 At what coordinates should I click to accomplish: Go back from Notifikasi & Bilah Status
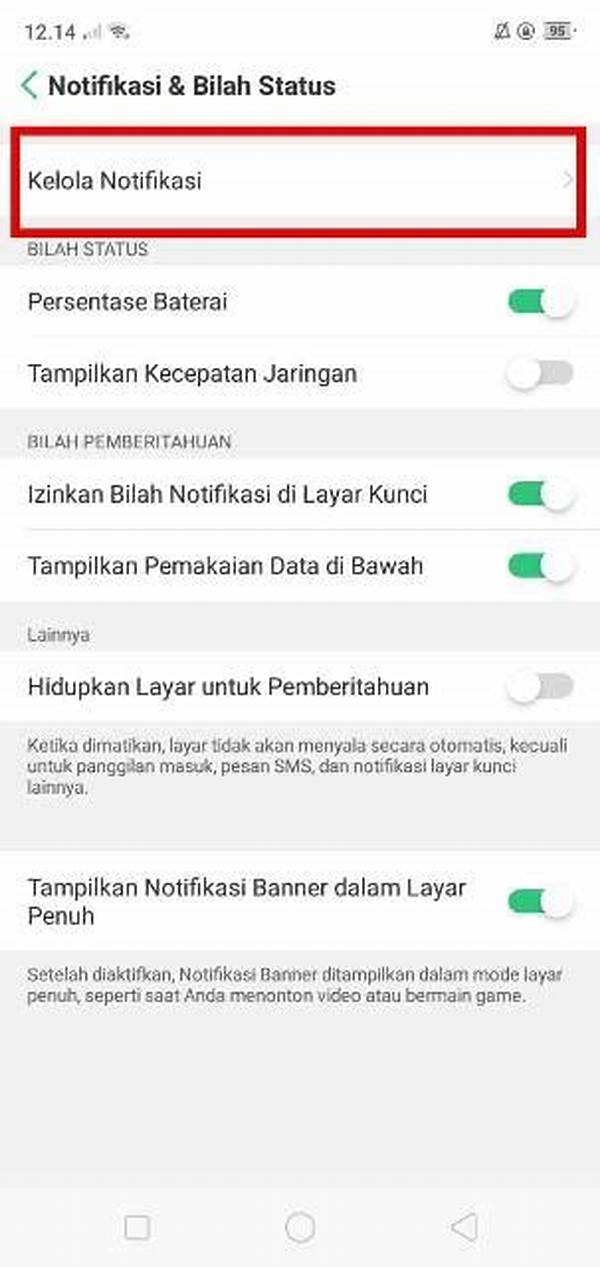(x=29, y=85)
